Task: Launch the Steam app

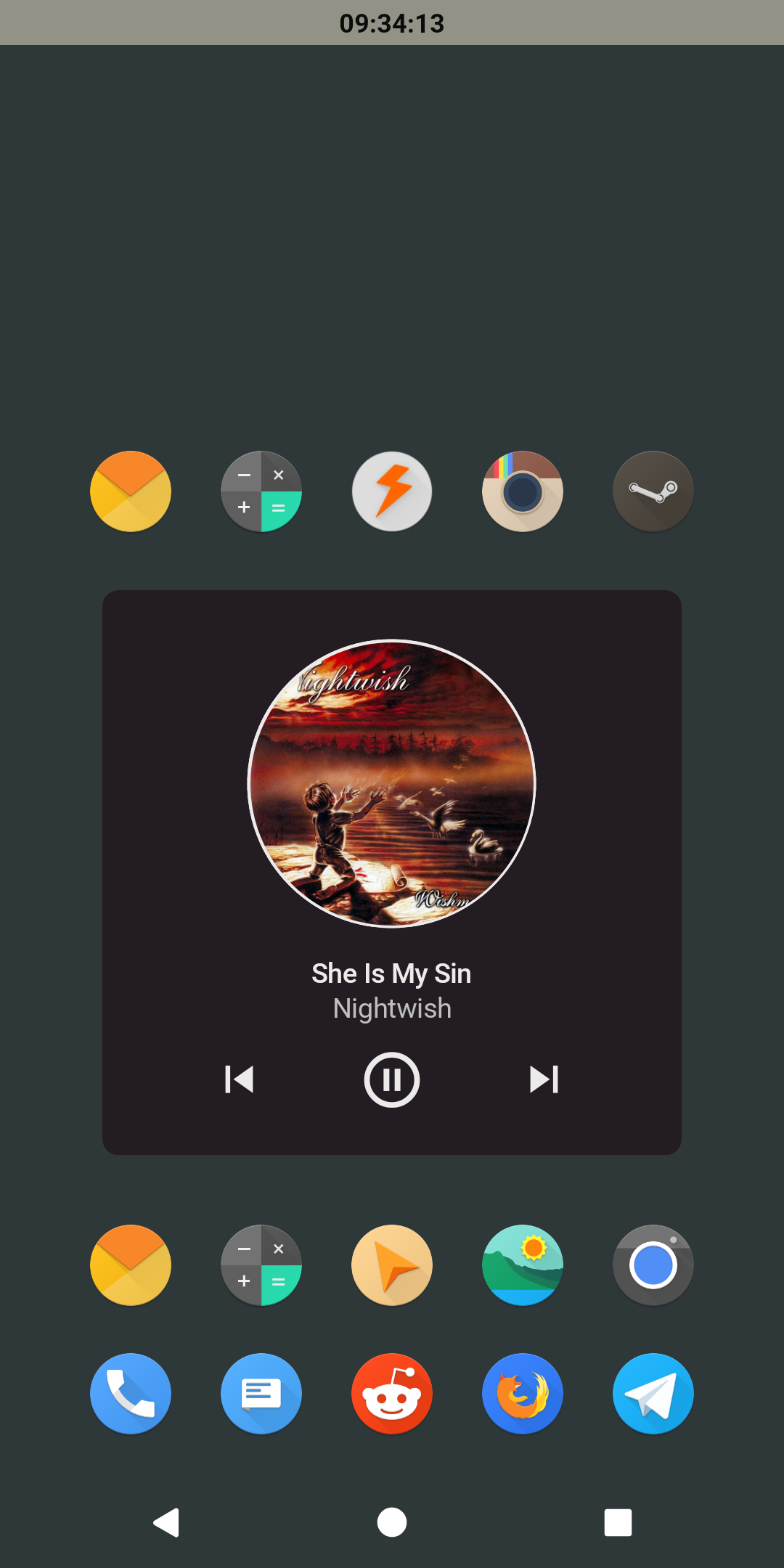Action: 653,491
